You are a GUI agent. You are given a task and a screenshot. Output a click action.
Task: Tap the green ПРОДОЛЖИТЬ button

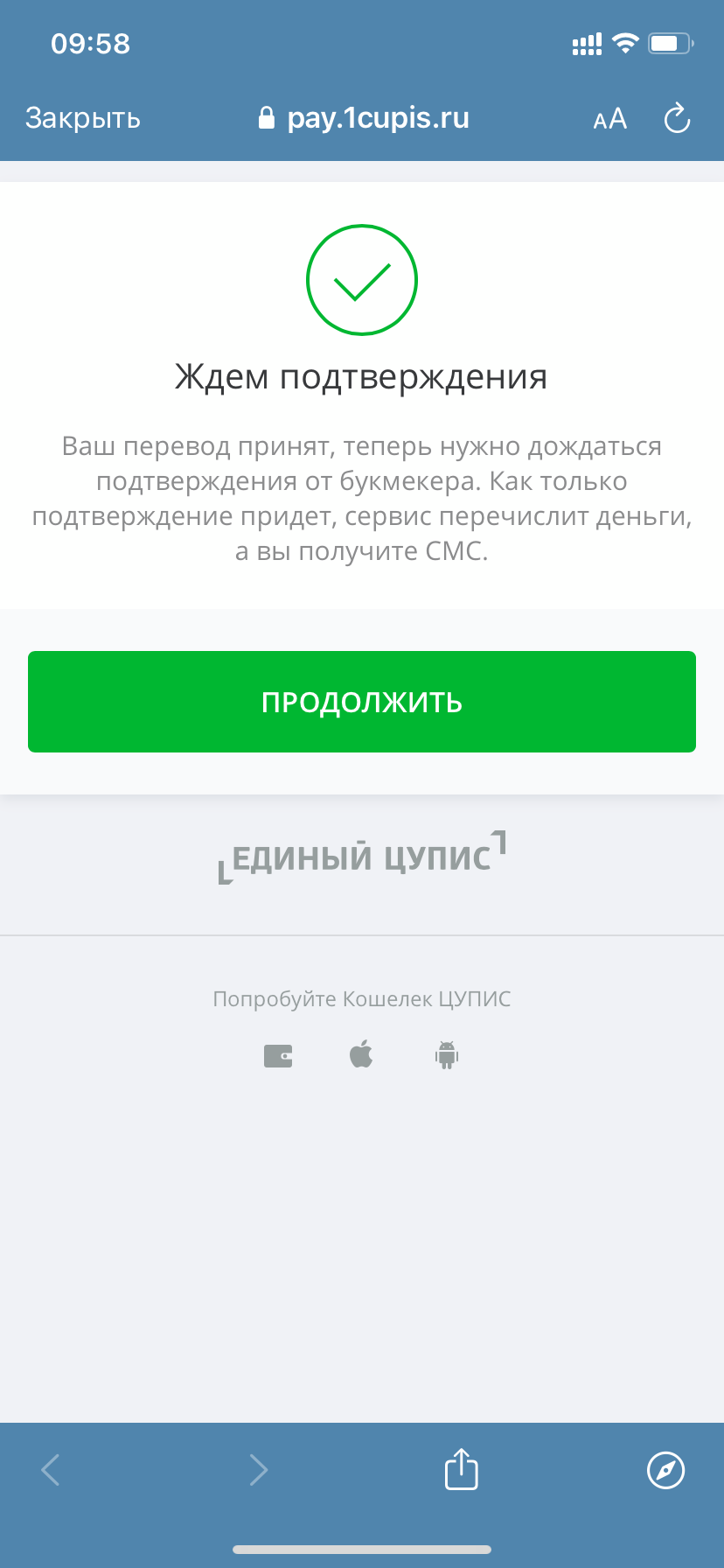(x=362, y=702)
